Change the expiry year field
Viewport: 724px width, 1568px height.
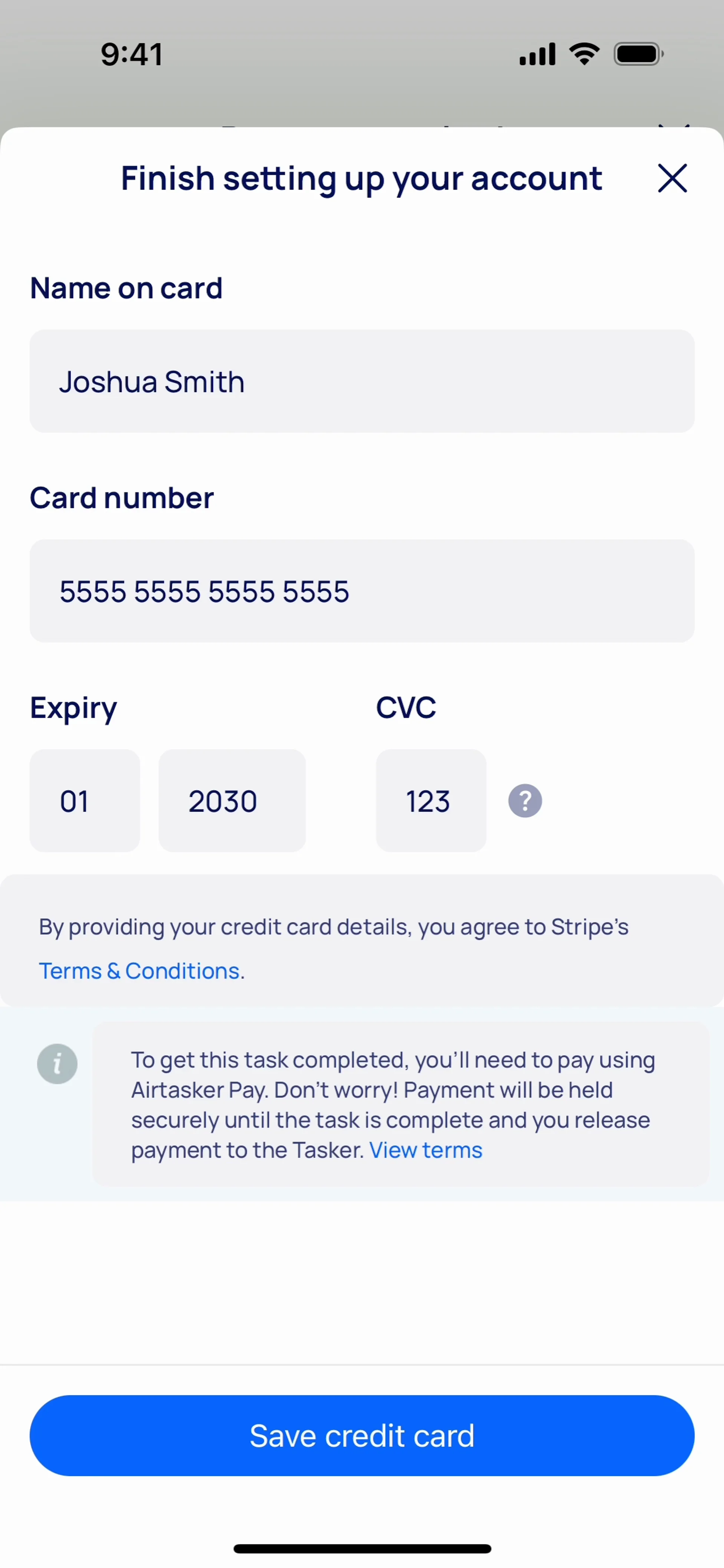(x=232, y=800)
